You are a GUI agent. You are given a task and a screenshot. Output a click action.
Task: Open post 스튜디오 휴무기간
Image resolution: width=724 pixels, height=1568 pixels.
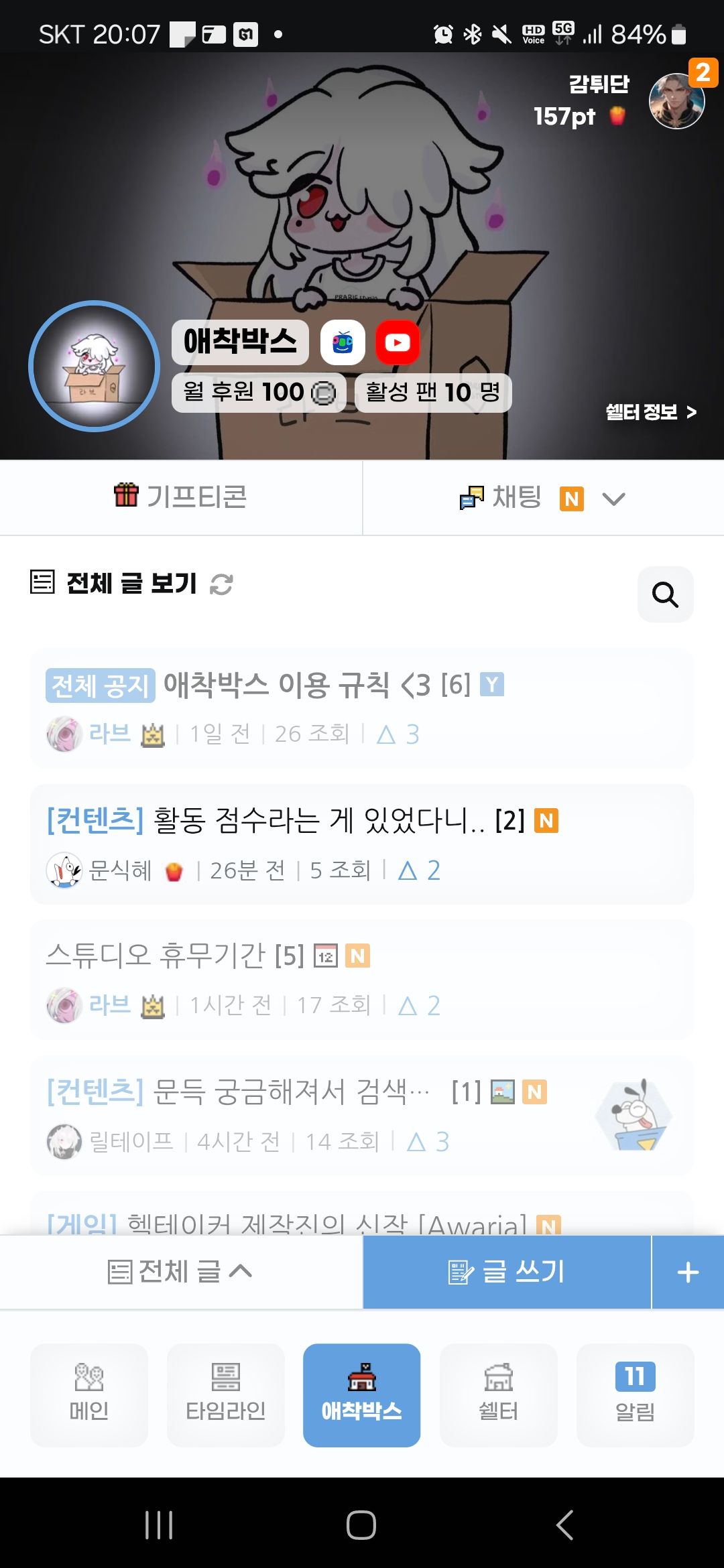[176, 956]
